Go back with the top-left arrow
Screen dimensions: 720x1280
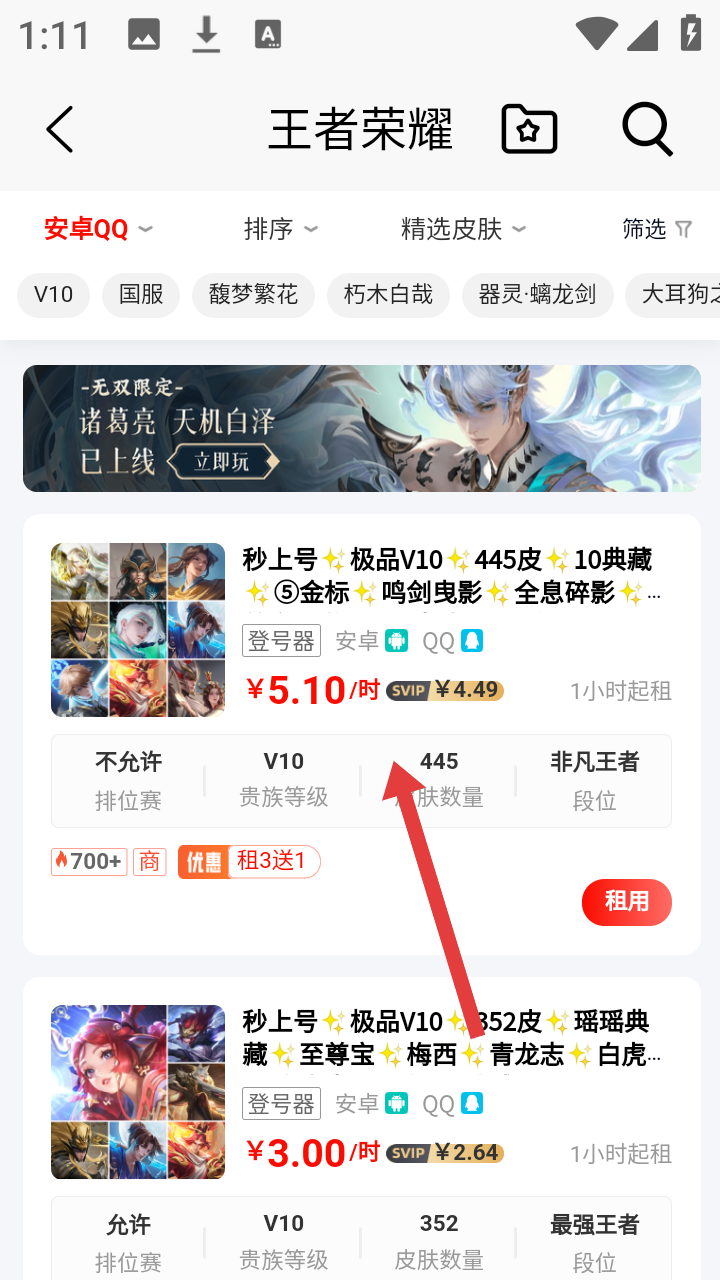60,129
